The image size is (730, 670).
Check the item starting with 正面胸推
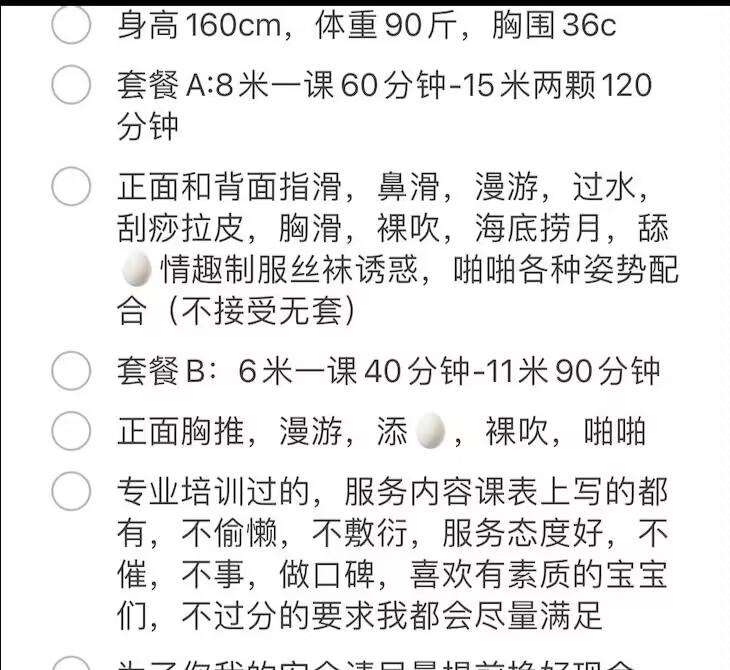tap(71, 431)
